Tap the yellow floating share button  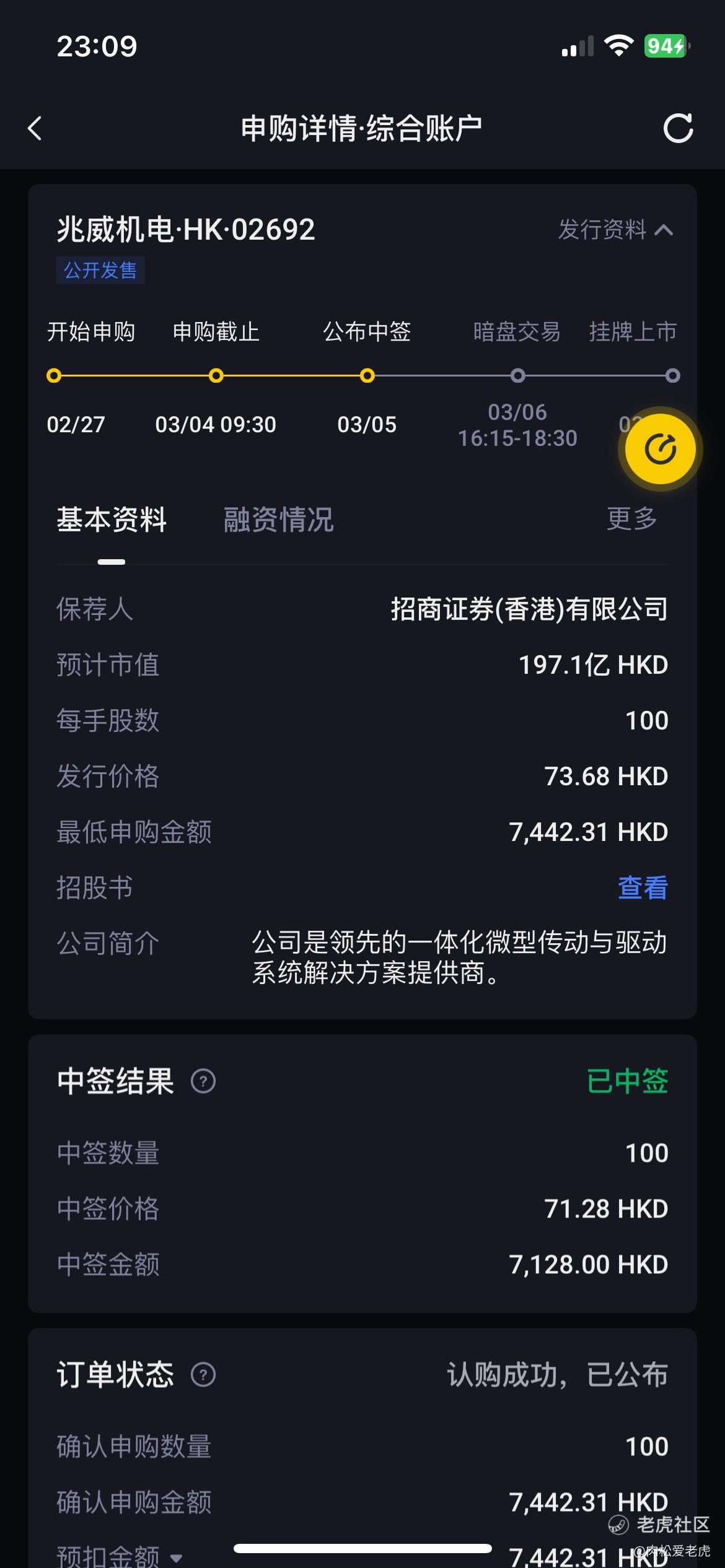[660, 449]
